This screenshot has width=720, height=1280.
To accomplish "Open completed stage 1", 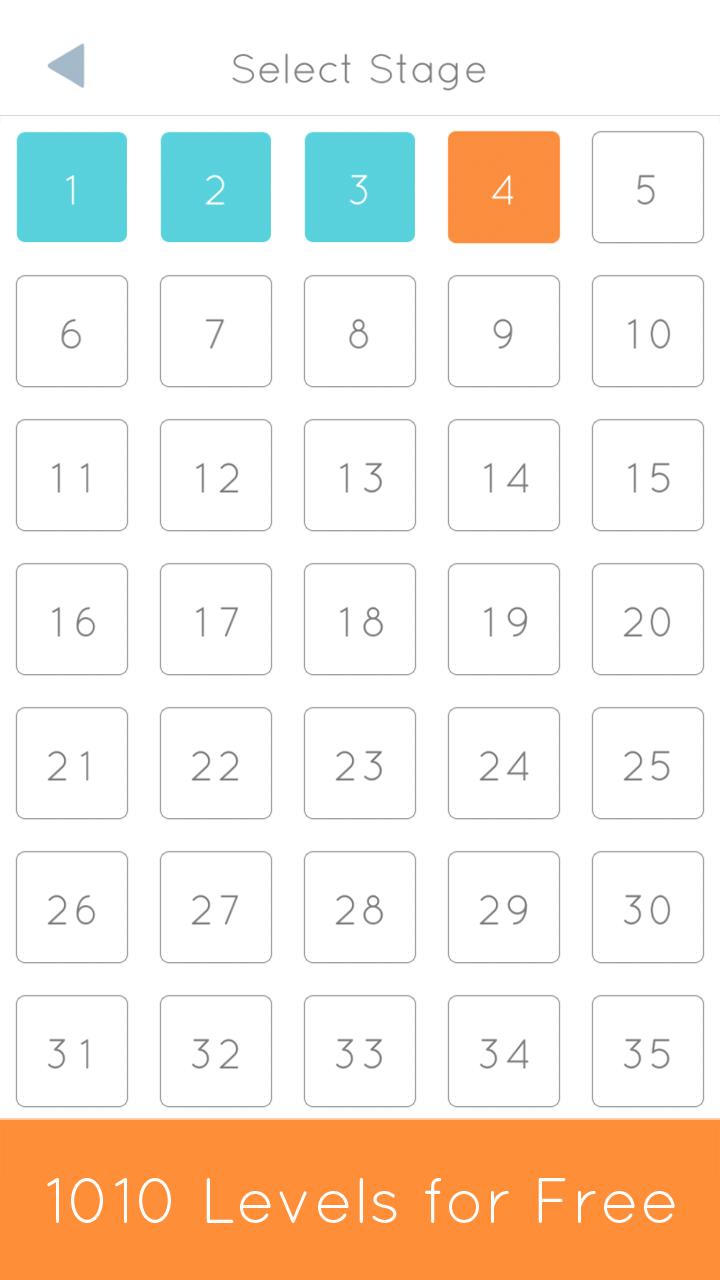I will (x=72, y=187).
